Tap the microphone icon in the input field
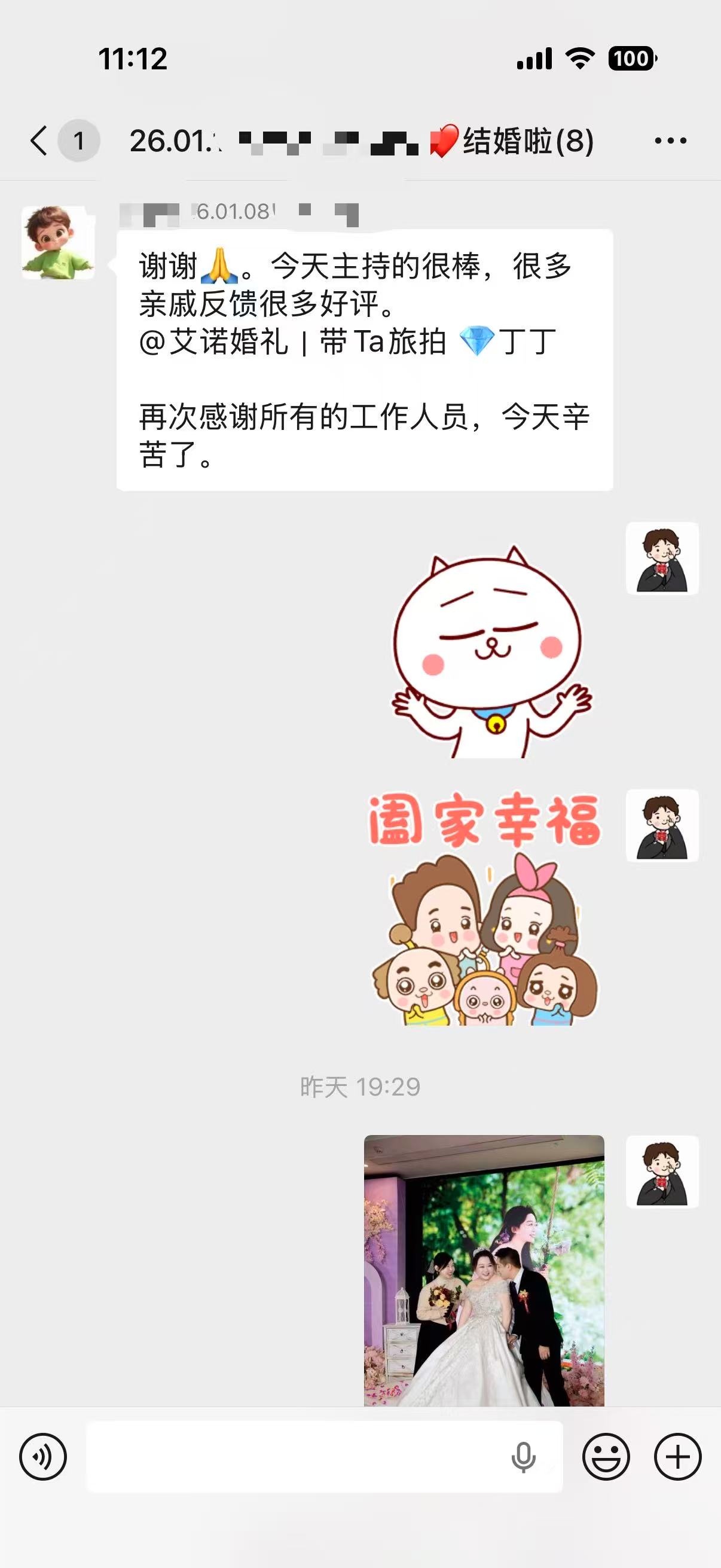This screenshot has height=1568, width=721. point(523,1458)
